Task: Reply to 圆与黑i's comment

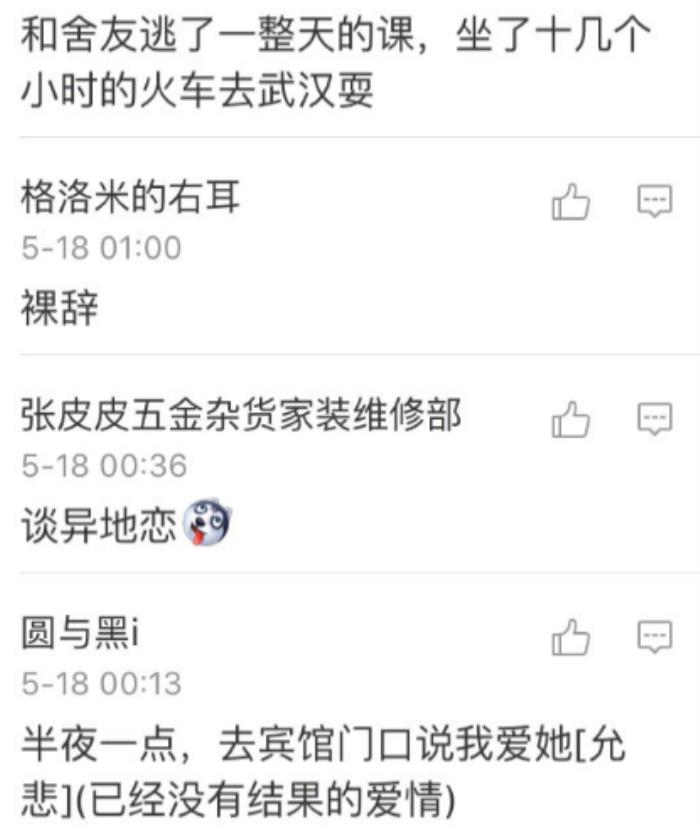Action: coord(654,636)
